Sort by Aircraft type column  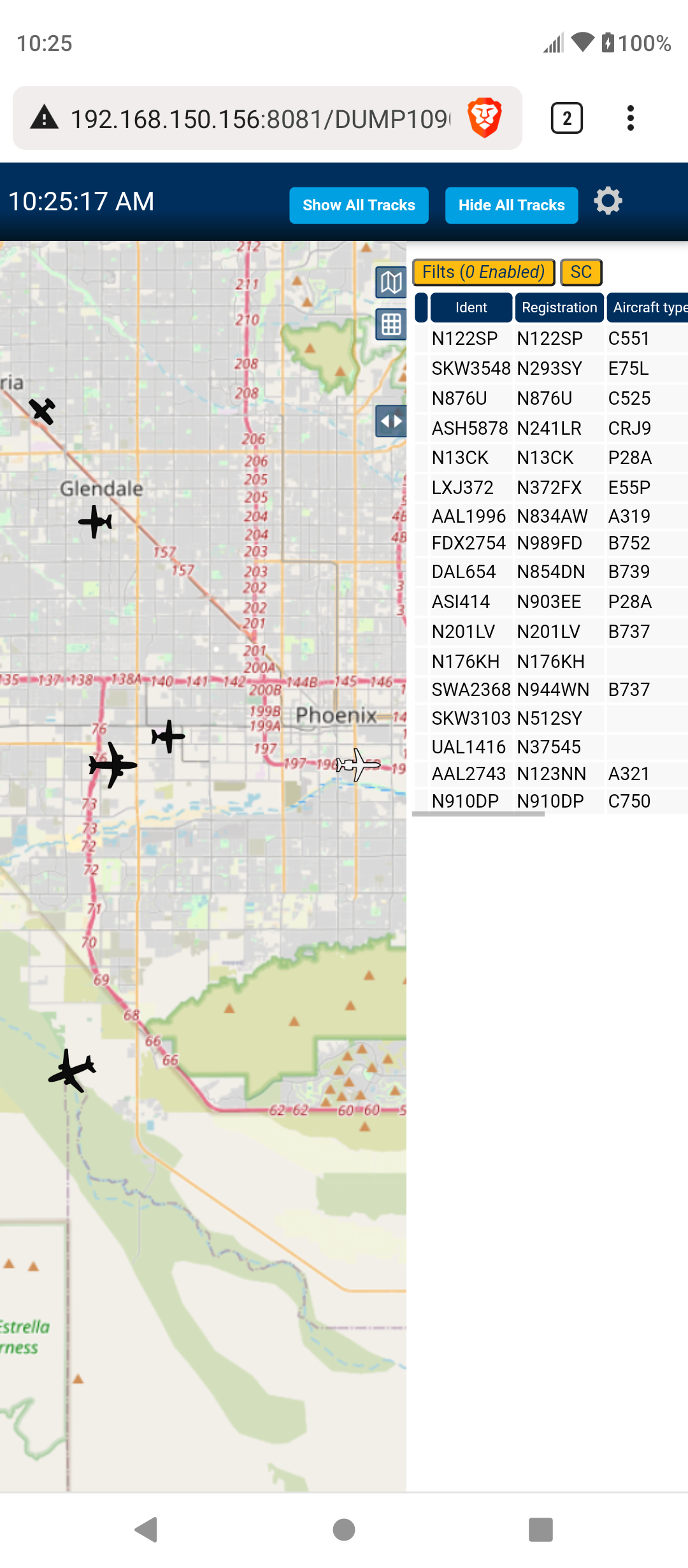(648, 307)
